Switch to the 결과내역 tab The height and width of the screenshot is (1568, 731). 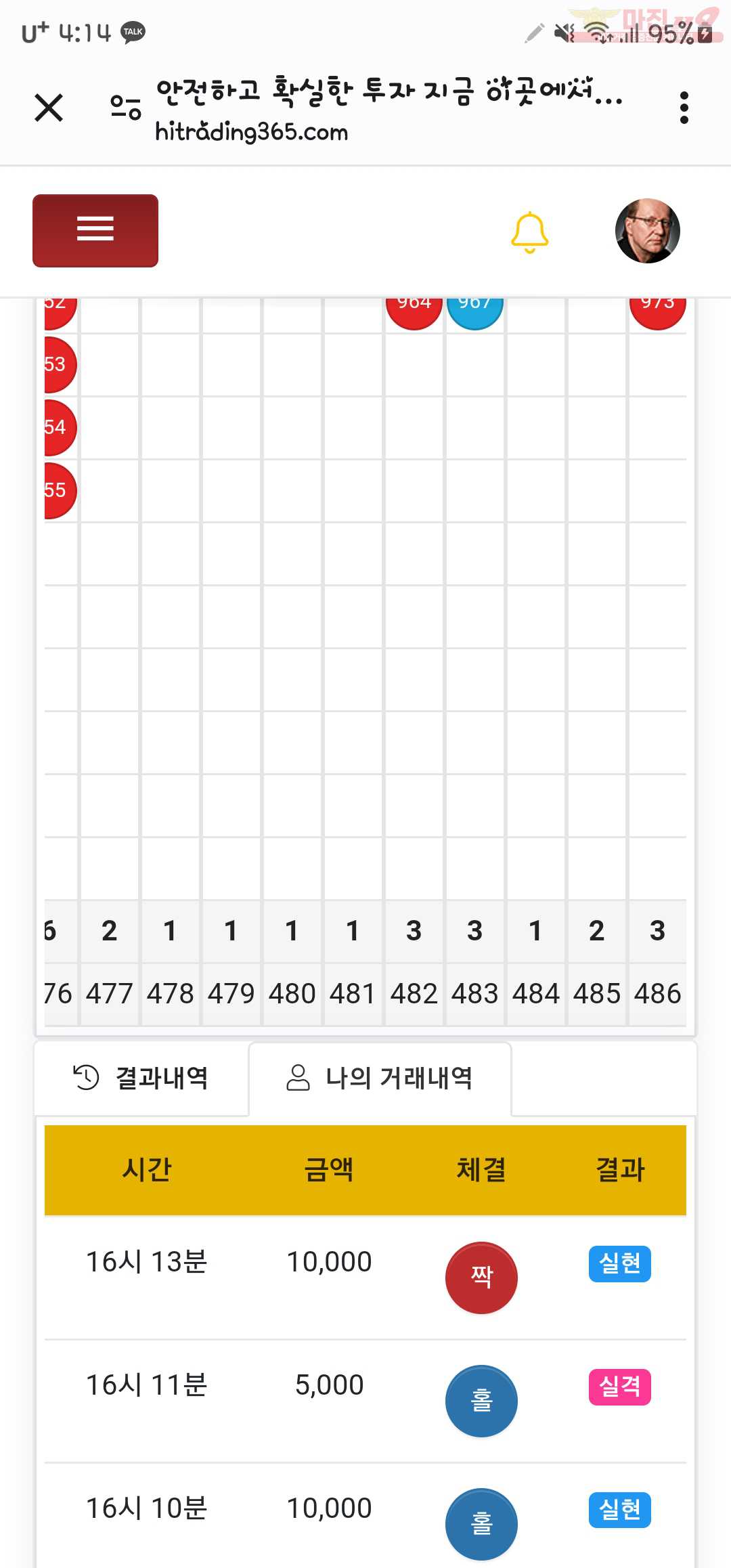[x=141, y=1078]
